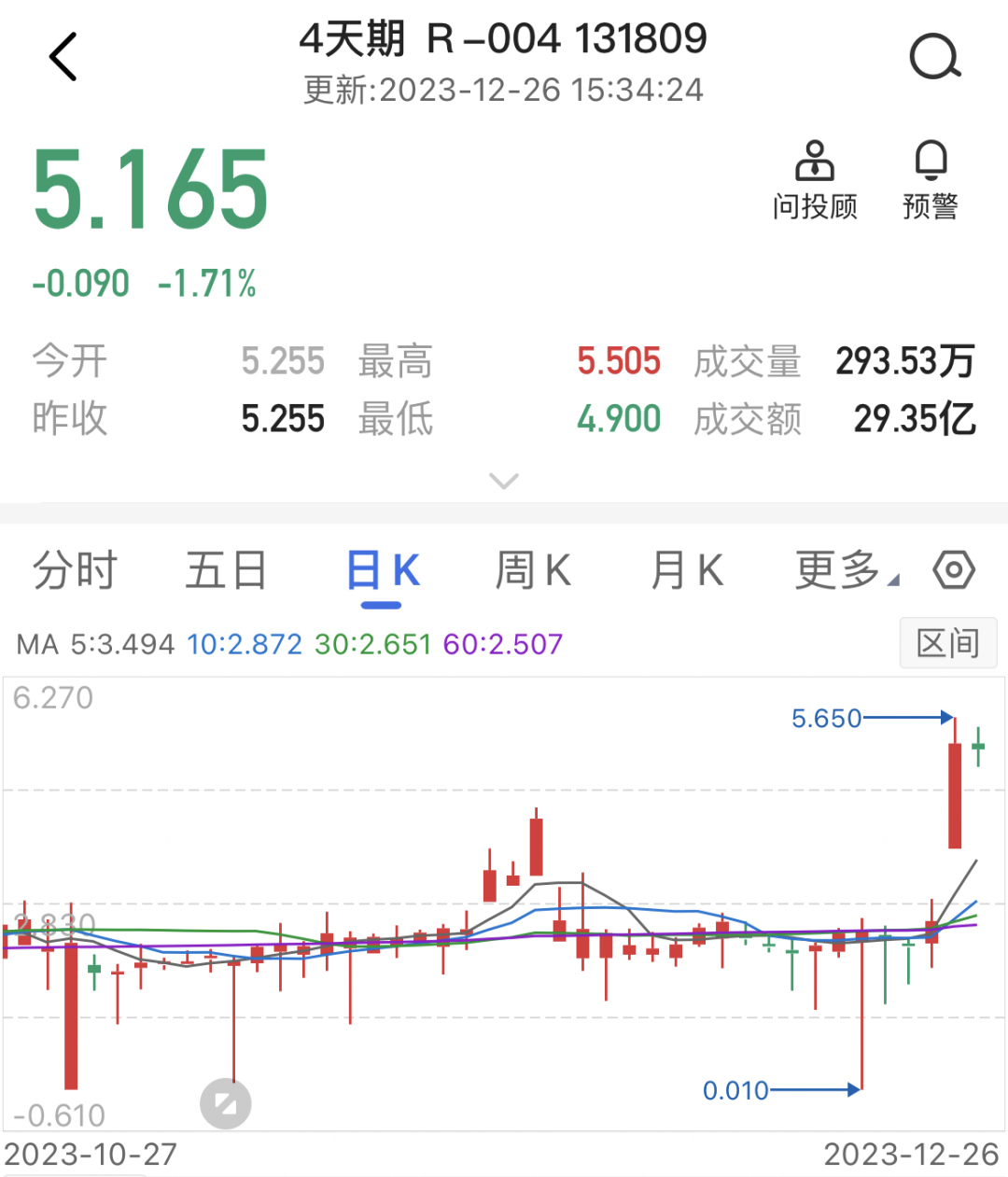Expand more quote details chevron
This screenshot has width=1008, height=1177.
(504, 482)
